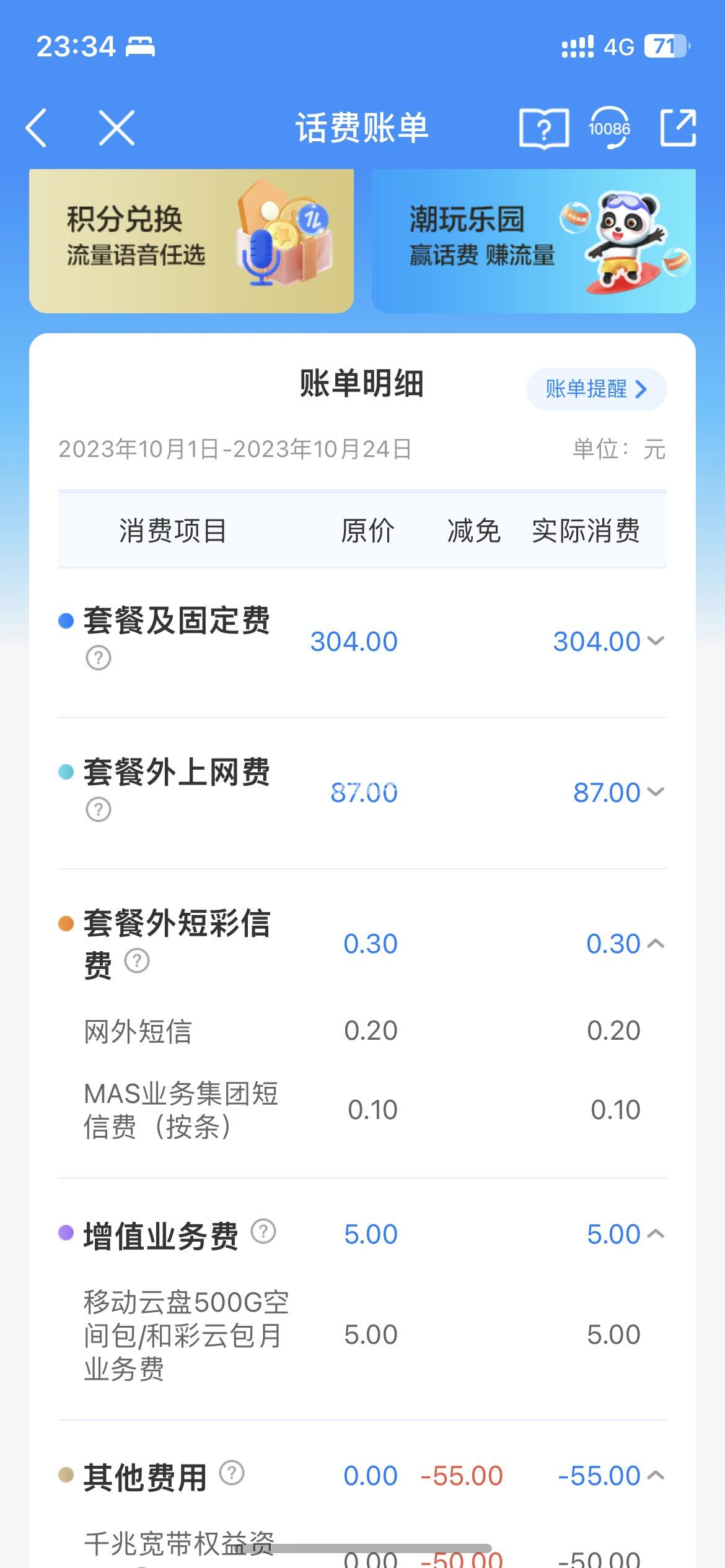The width and height of the screenshot is (725, 1568).
Task: Expand the 套餐外上网费 details
Action: [x=656, y=792]
